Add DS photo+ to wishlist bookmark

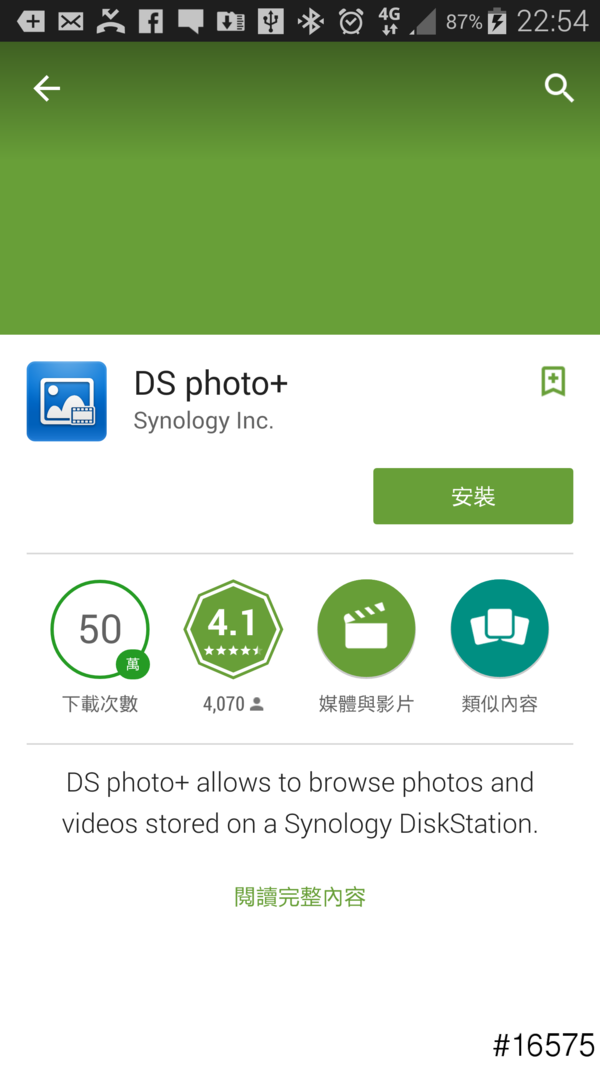point(553,381)
